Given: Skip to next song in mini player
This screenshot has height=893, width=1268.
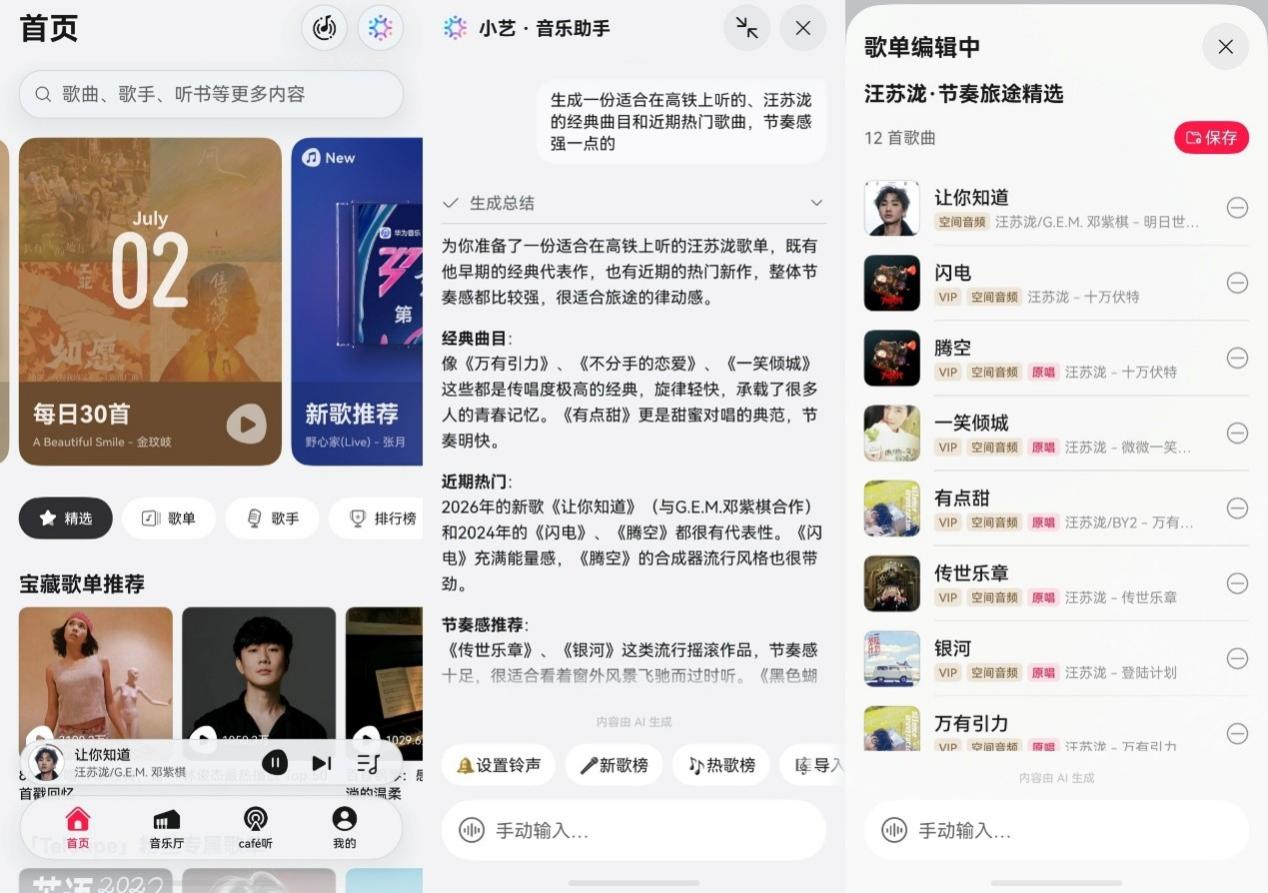Looking at the screenshot, I should 322,763.
